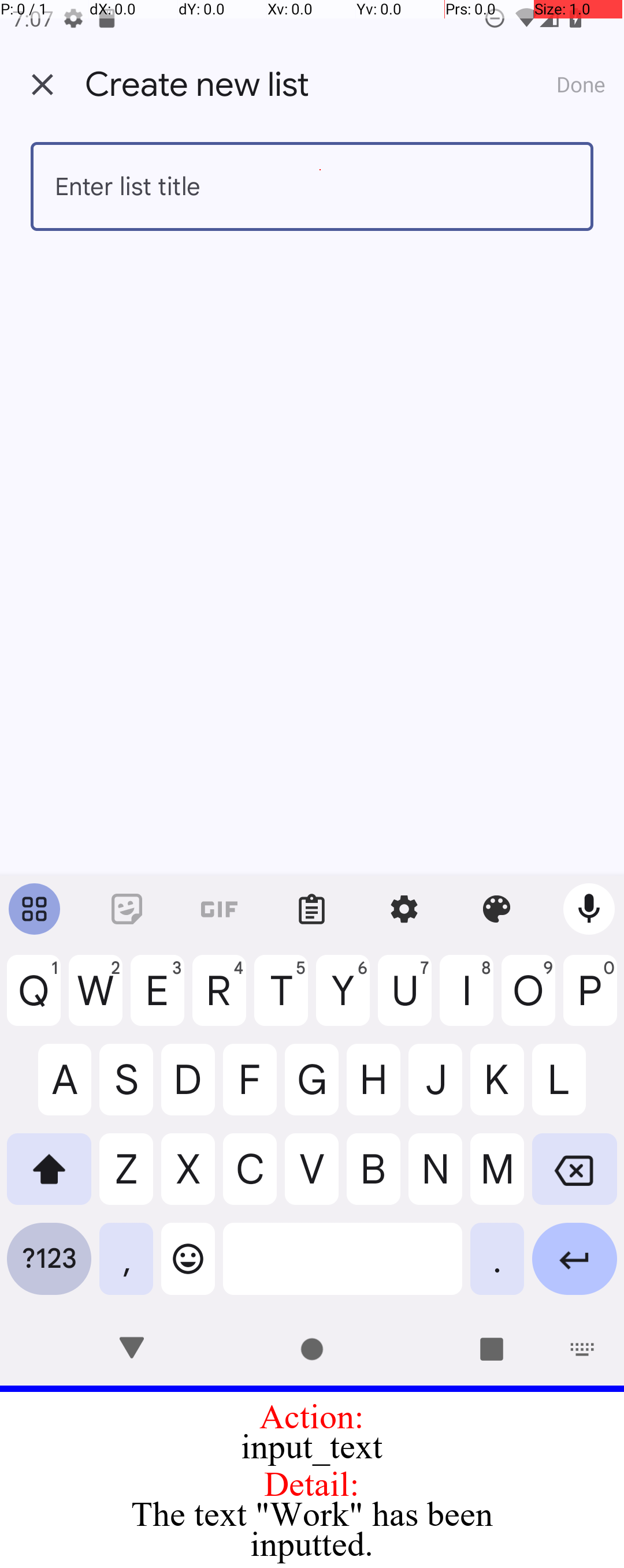Image resolution: width=624 pixels, height=1568 pixels.
Task: Open emoji keyboard
Action: pyautogui.click(x=188, y=1258)
